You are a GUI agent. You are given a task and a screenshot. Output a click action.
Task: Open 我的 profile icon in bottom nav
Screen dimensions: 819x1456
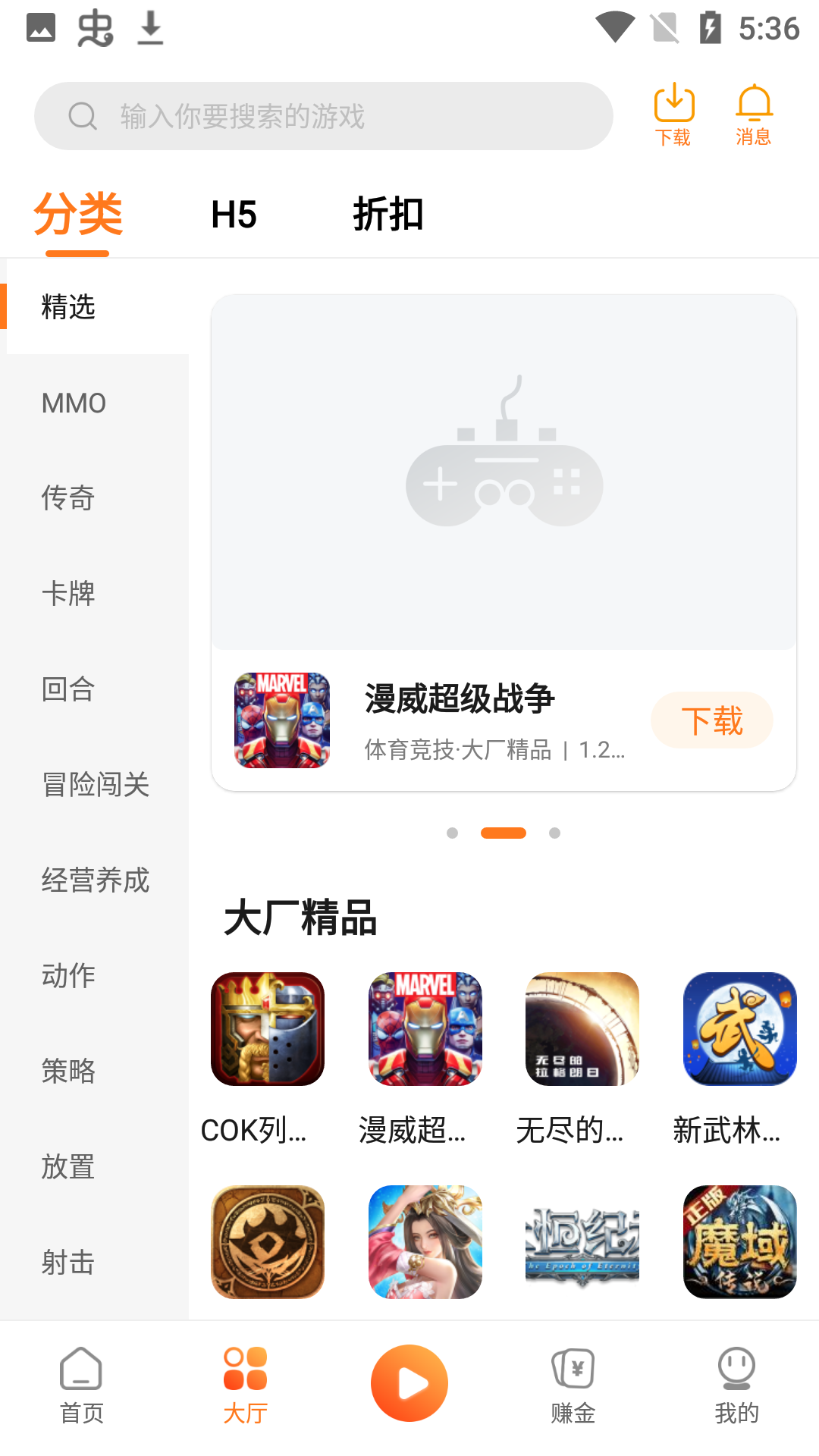tap(736, 1379)
